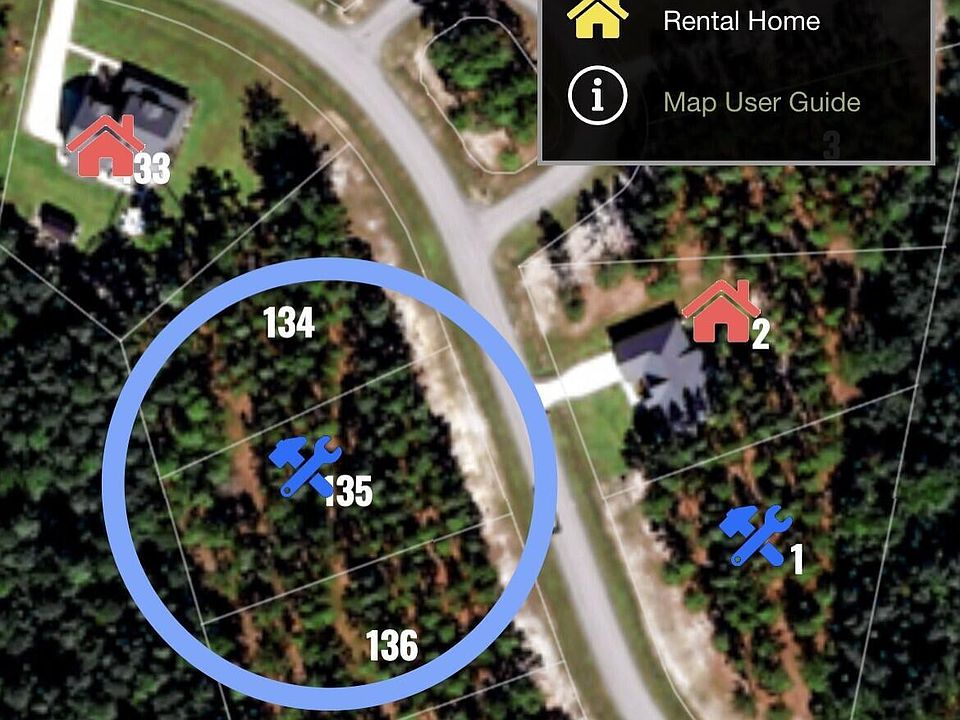
Task: Open the Map User Guide
Action: pos(760,102)
